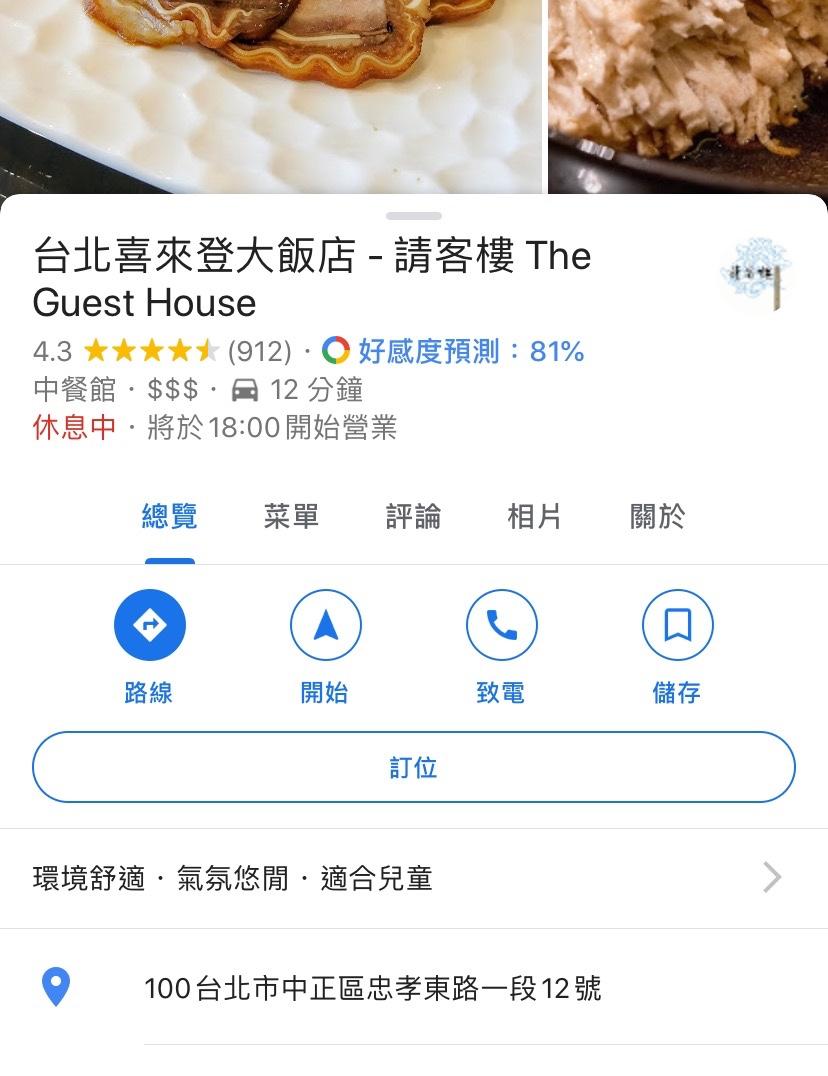Open the address row 忠孝東路一段12號
828x1076 pixels.
click(372, 989)
